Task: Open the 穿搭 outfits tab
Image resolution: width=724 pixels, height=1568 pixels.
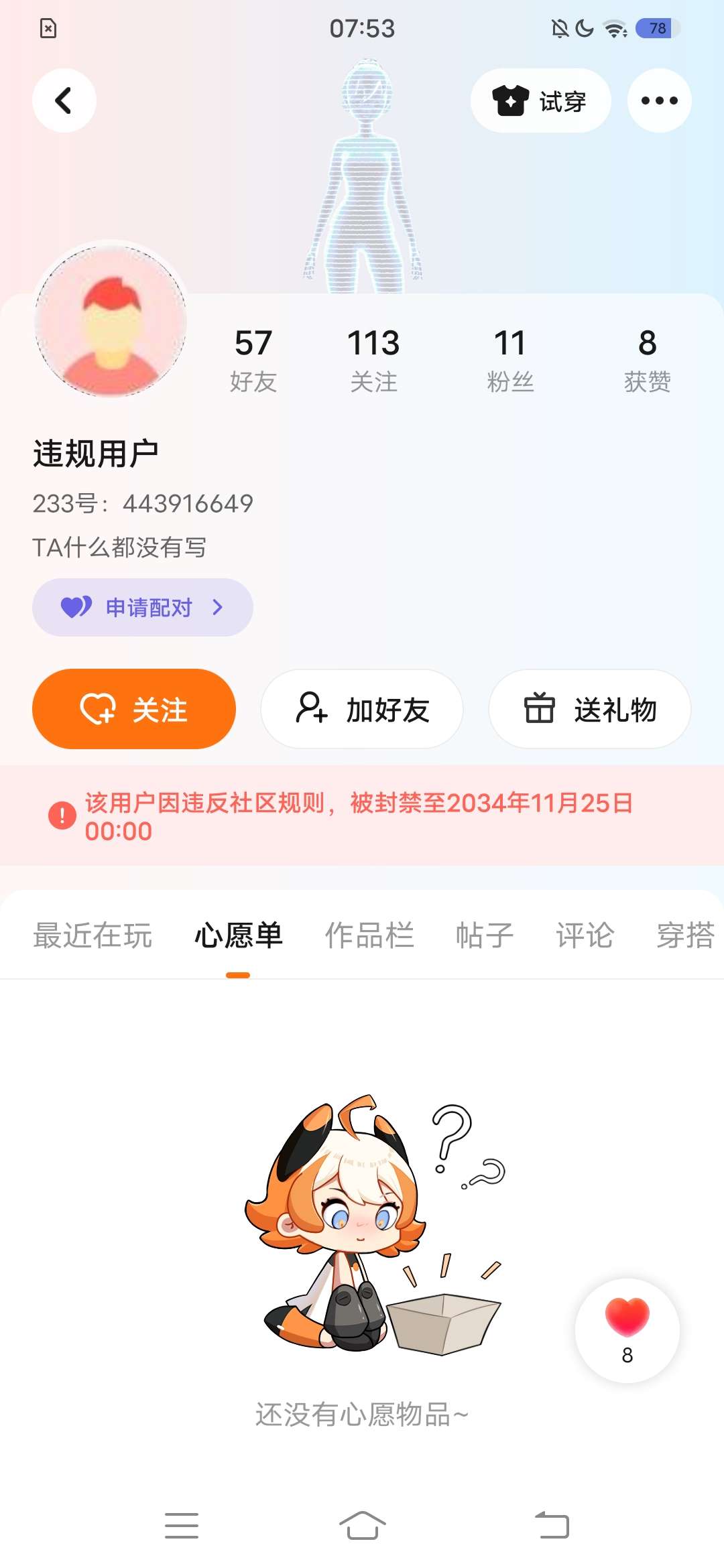Action: coord(685,935)
